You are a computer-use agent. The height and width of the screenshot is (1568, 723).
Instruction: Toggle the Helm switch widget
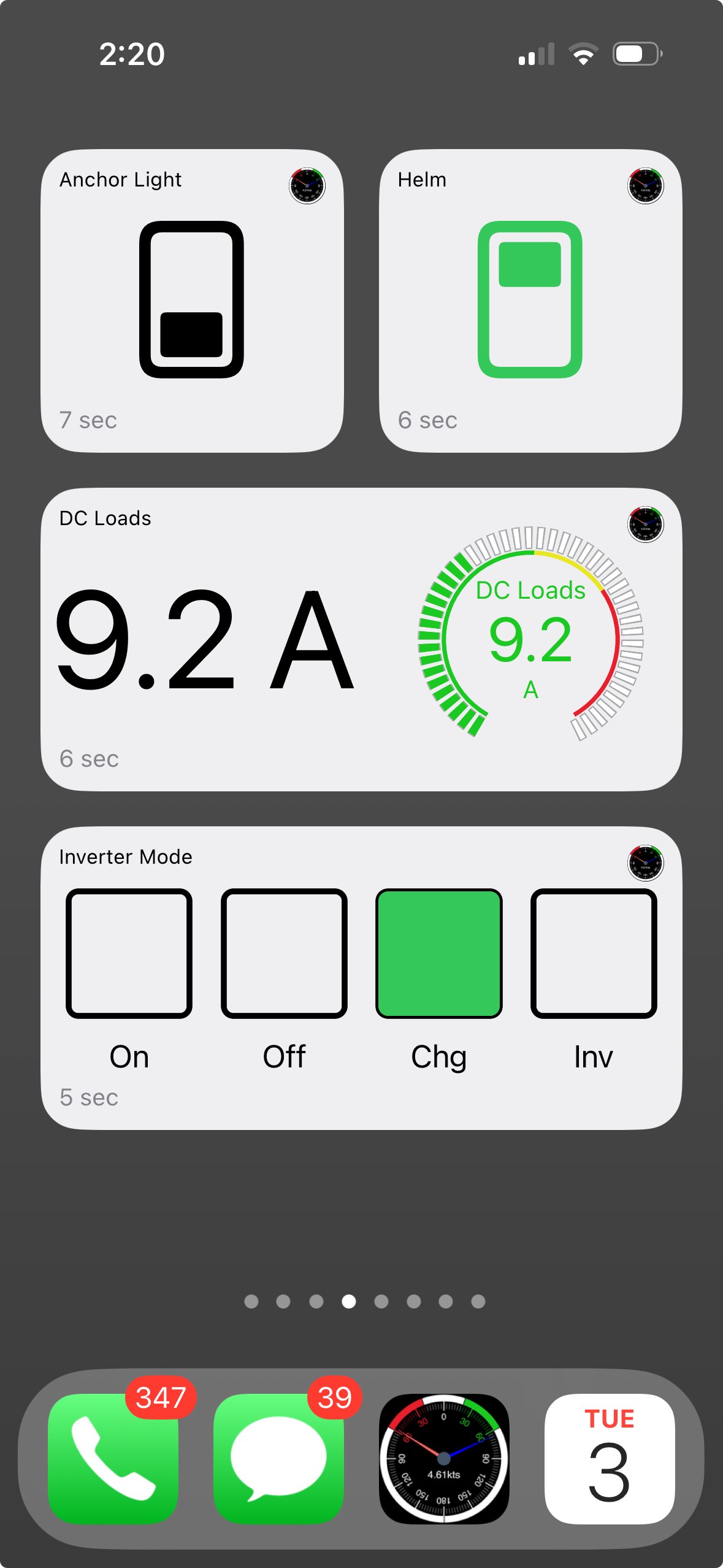pos(530,300)
